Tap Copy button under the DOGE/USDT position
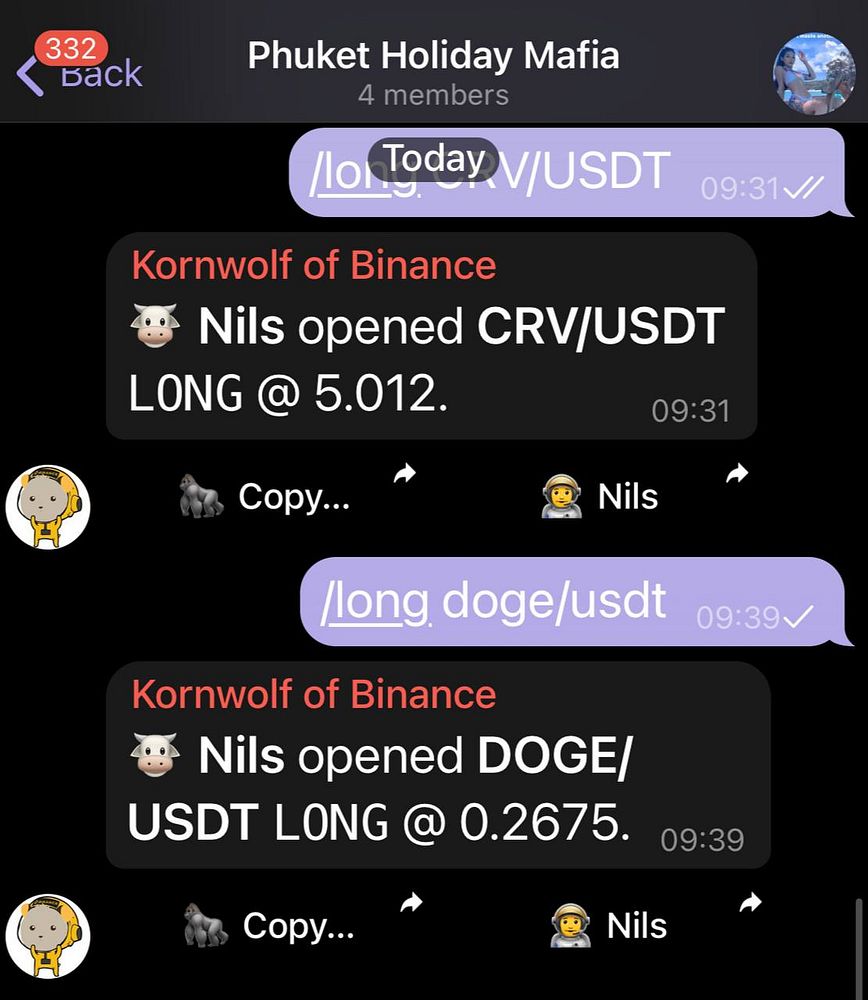The image size is (868, 1000). 272,925
